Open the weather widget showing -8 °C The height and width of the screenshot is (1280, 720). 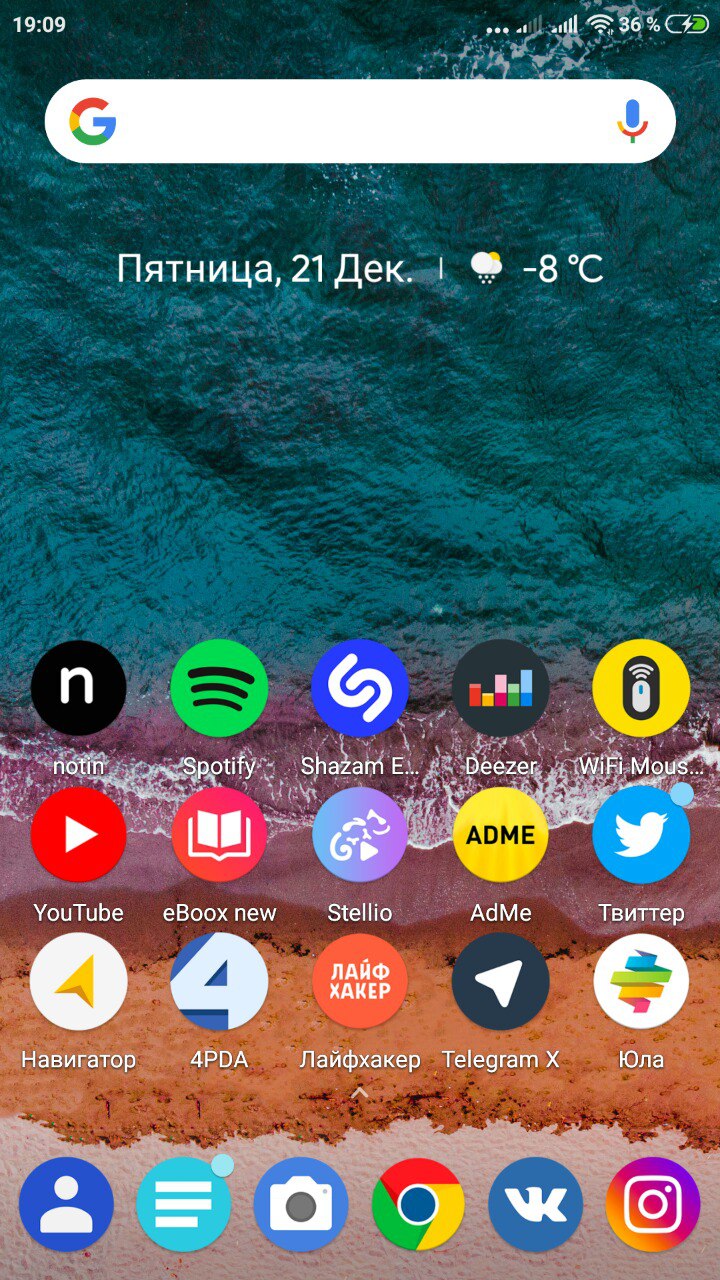pos(537,268)
